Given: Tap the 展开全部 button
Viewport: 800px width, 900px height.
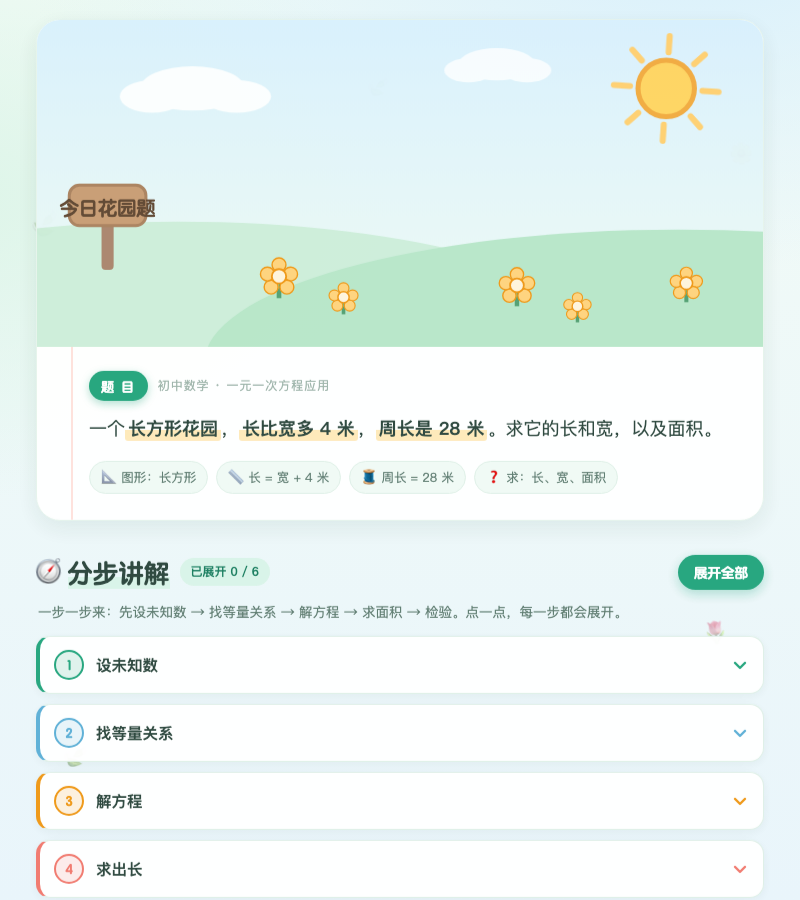Looking at the screenshot, I should pyautogui.click(x=720, y=572).
